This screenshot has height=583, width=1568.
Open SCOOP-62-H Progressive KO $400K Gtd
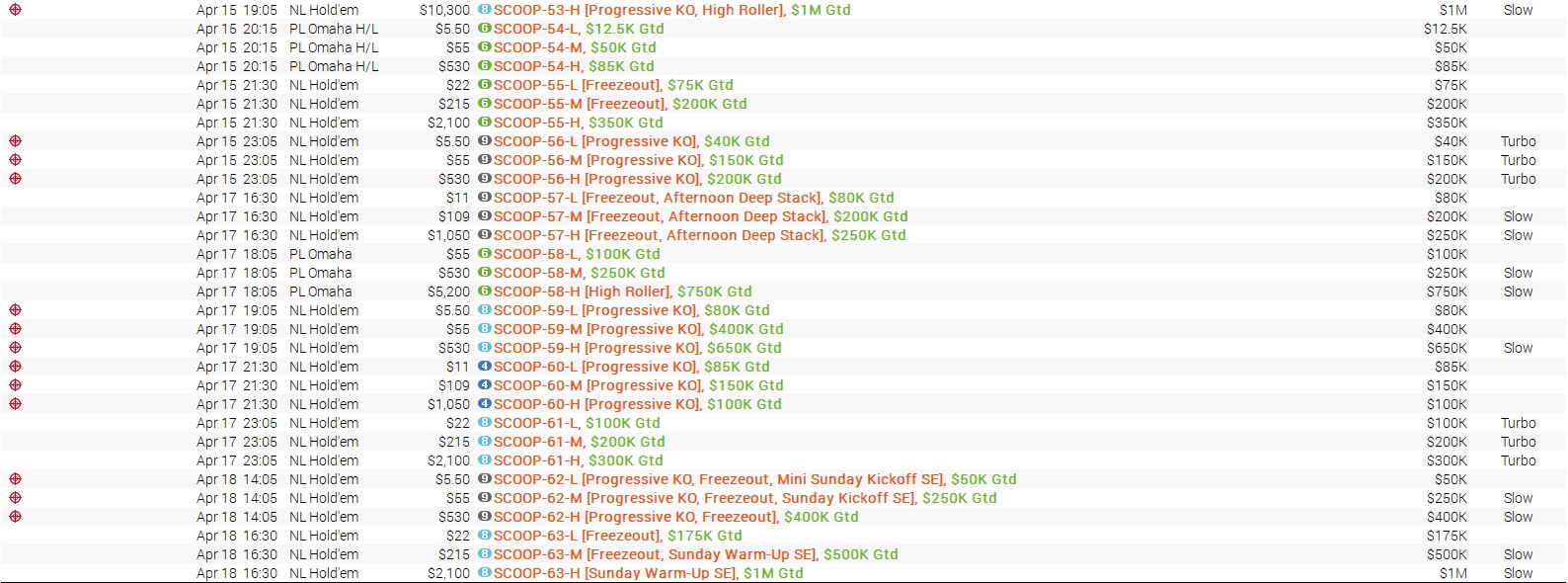click(x=675, y=517)
